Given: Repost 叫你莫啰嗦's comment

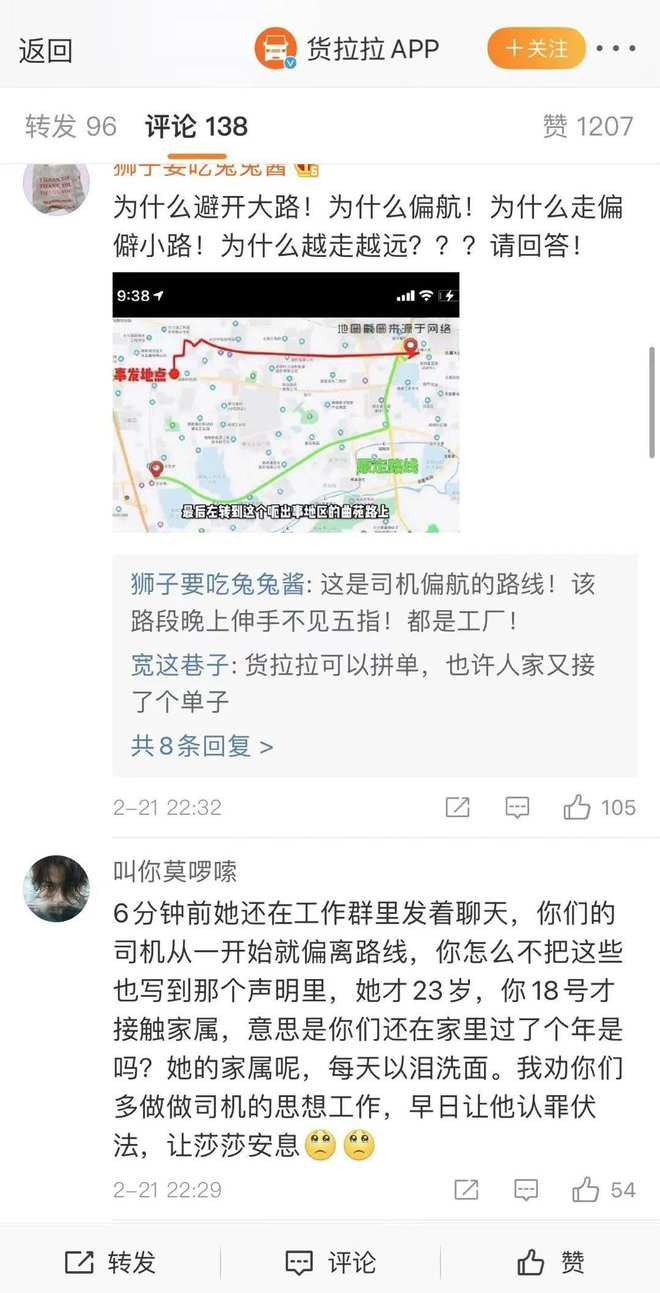Looking at the screenshot, I should pos(466,1190).
